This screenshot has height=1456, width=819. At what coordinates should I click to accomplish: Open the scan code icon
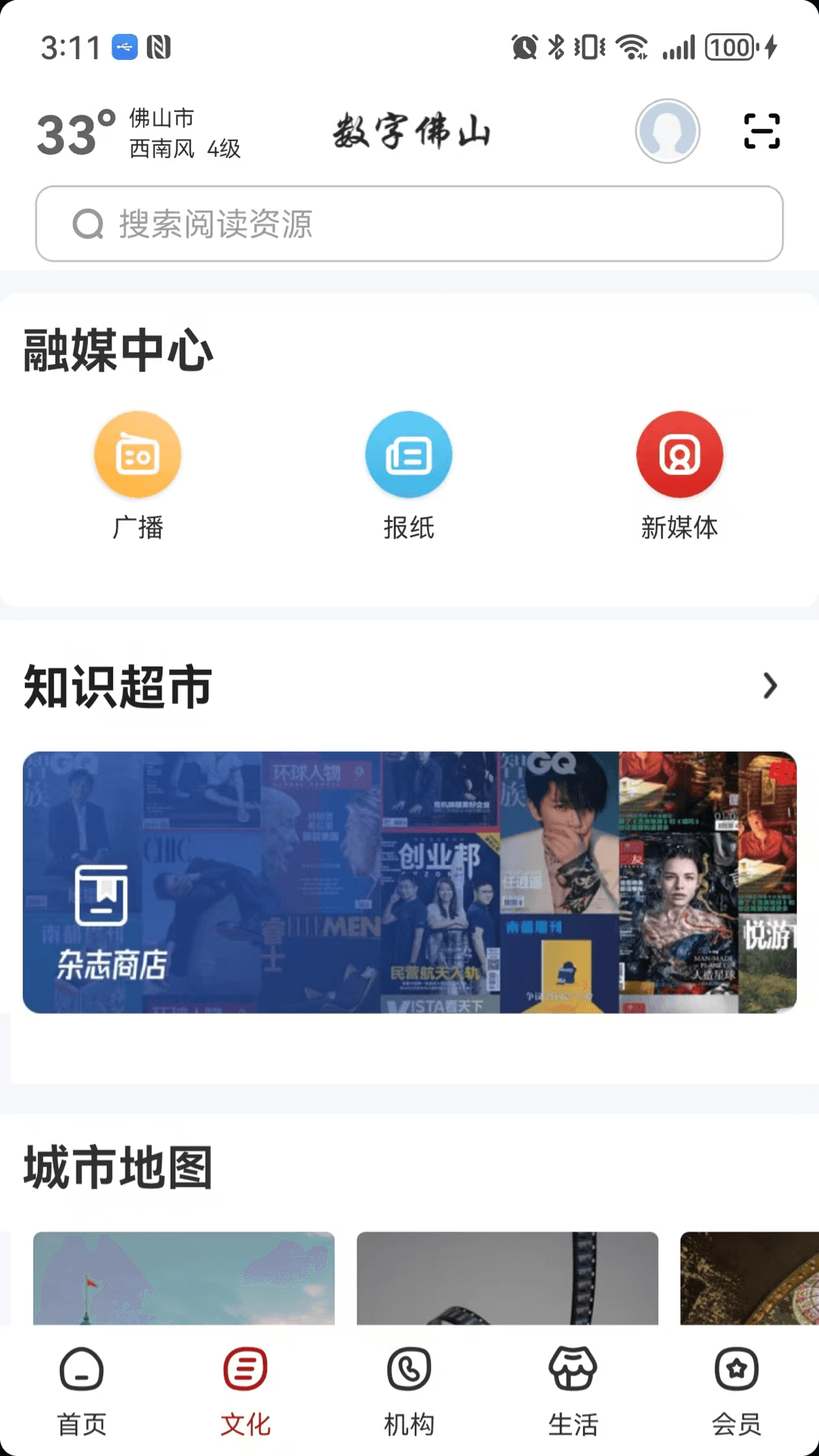[761, 131]
